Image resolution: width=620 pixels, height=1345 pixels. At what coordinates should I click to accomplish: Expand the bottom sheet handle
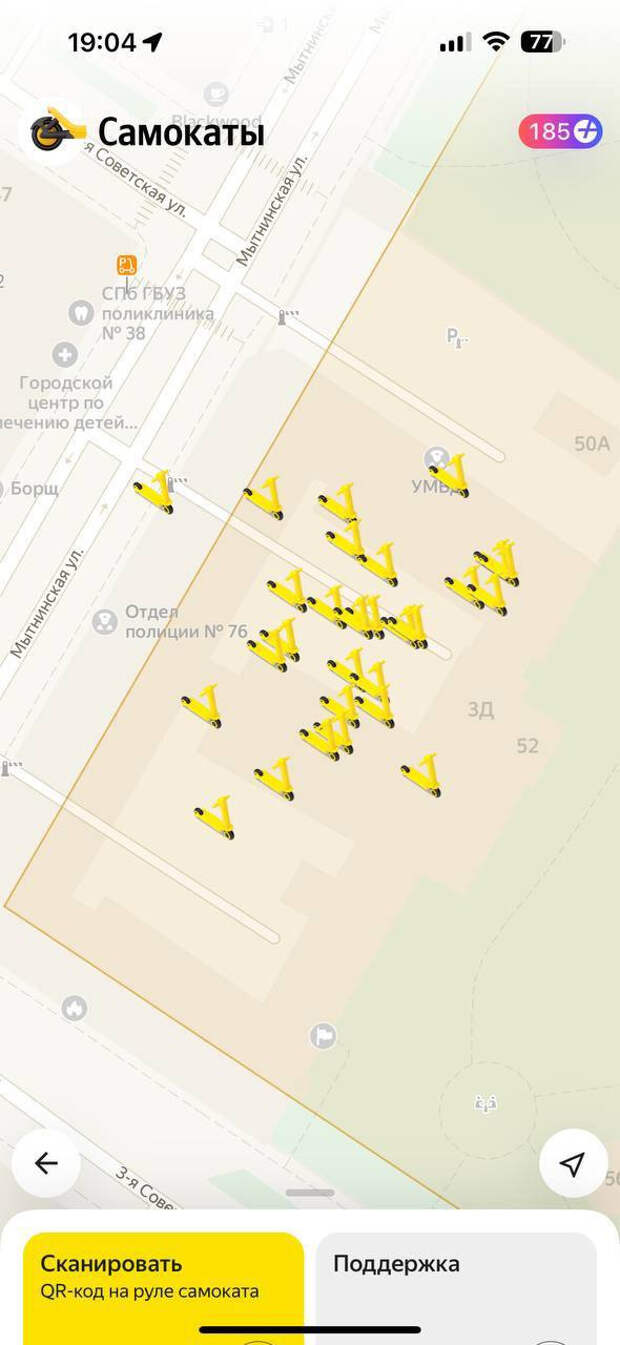(x=310, y=1193)
